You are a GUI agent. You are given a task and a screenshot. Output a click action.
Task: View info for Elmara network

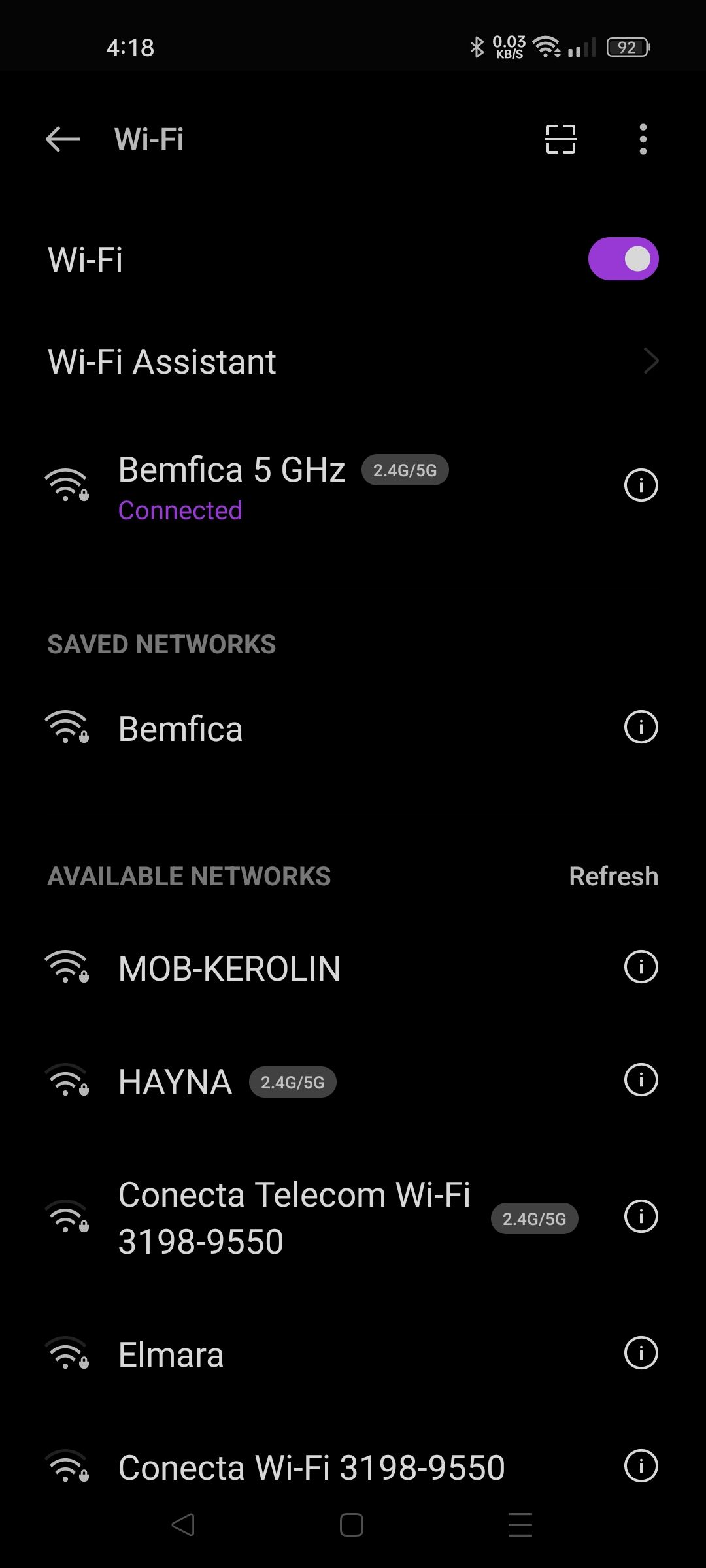click(x=641, y=1353)
